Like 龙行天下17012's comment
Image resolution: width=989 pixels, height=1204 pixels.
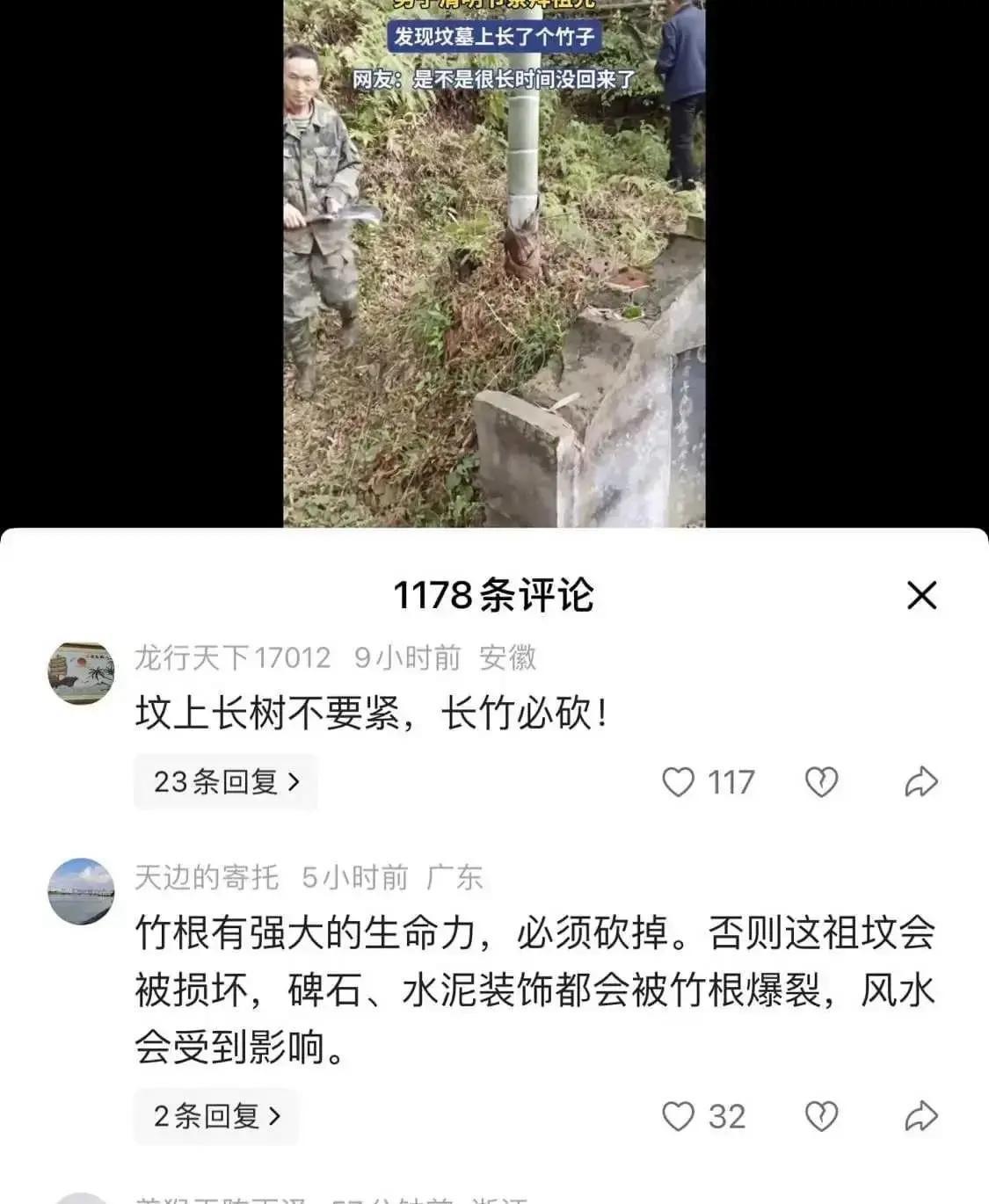click(677, 780)
